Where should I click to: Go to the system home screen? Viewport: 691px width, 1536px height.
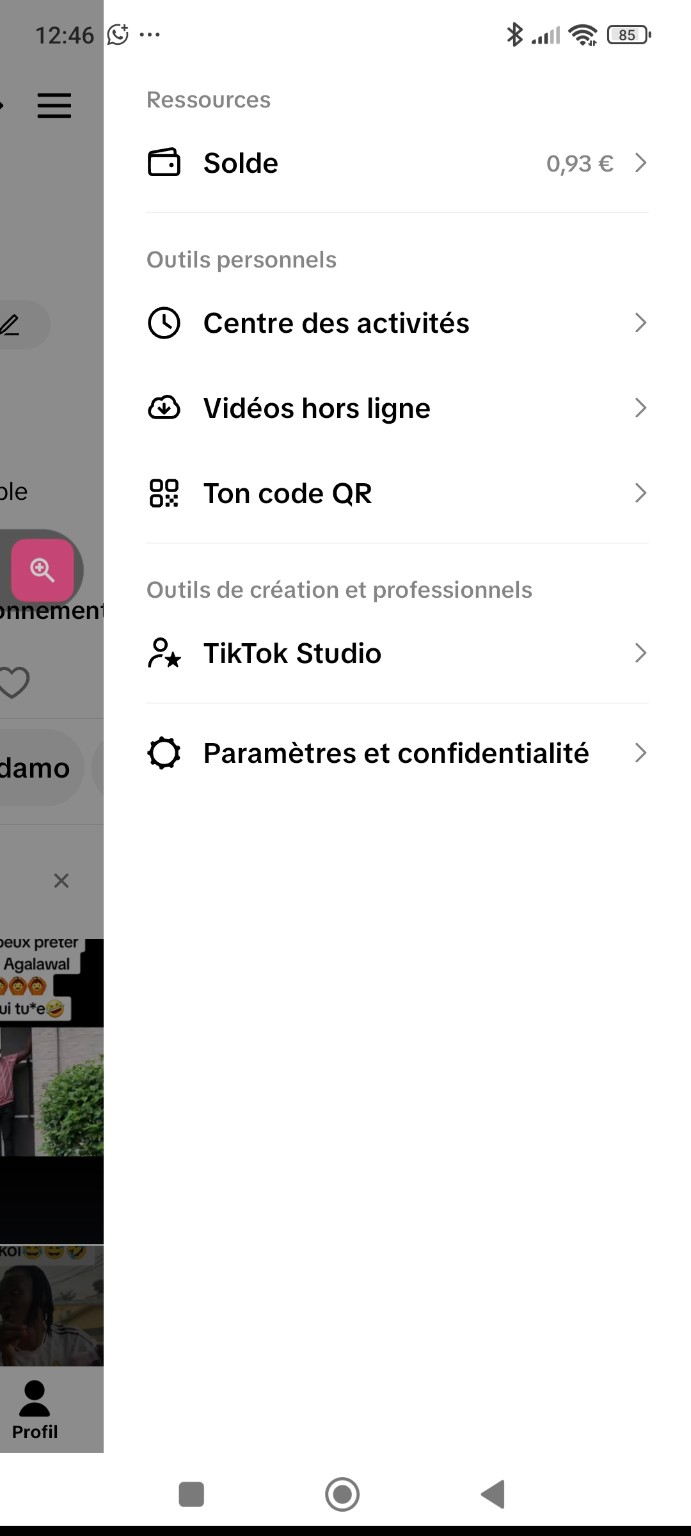click(342, 1494)
